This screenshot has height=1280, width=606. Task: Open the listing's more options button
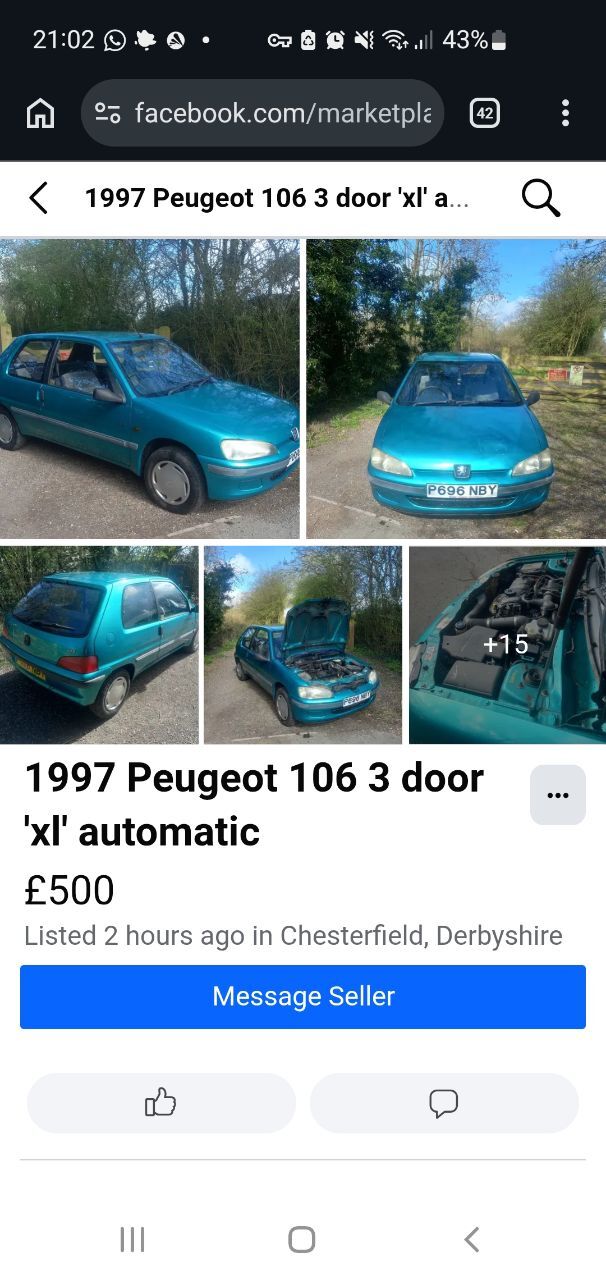557,795
